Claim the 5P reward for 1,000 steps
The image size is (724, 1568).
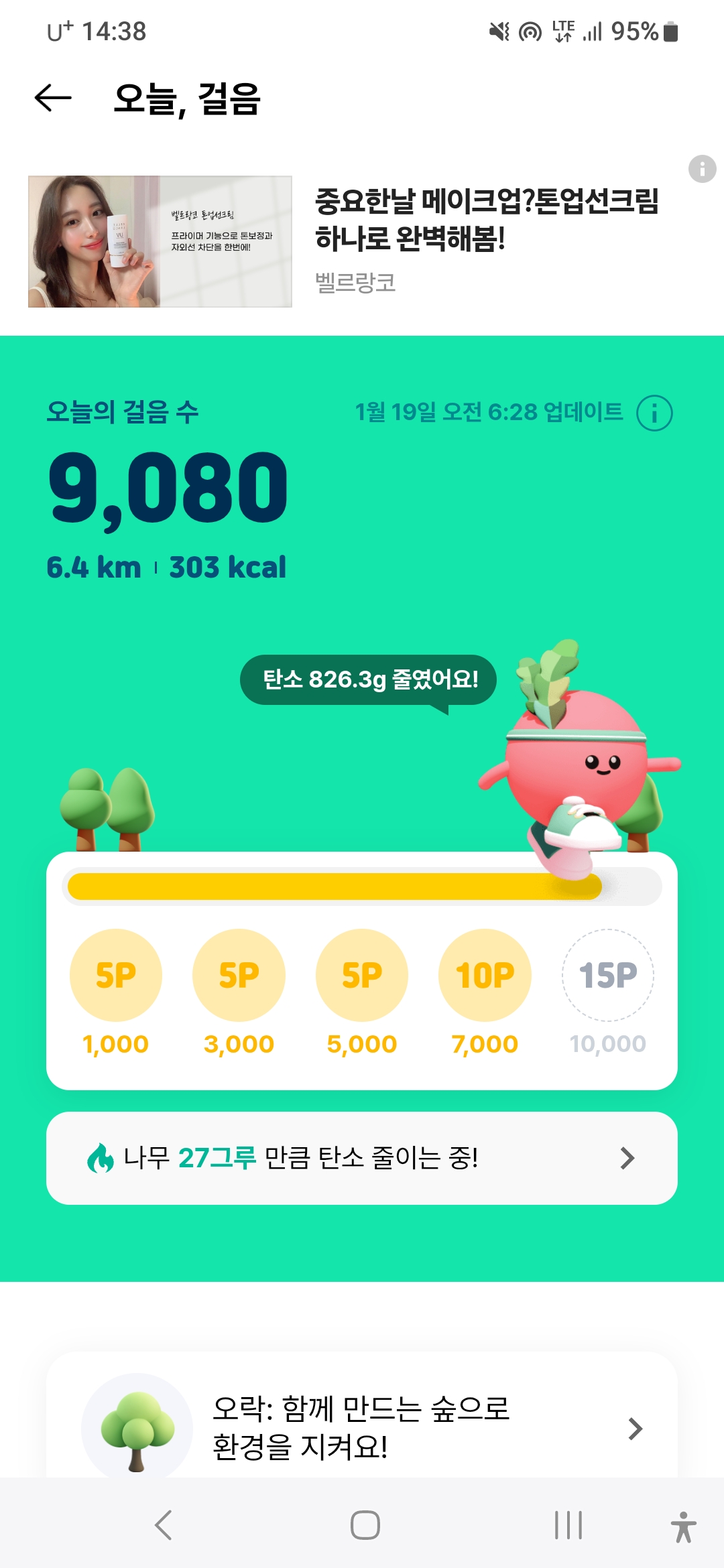pyautogui.click(x=116, y=974)
